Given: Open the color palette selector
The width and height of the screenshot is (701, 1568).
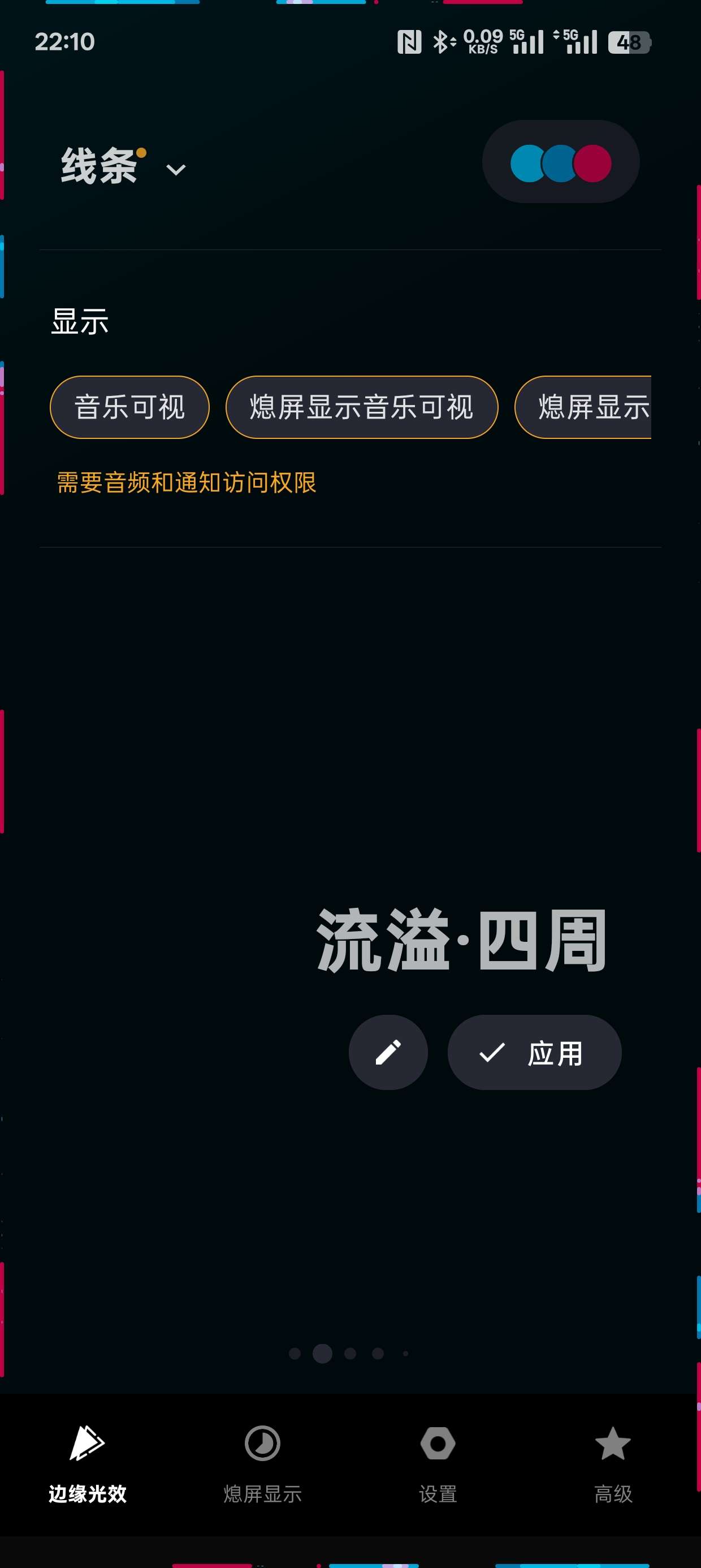Looking at the screenshot, I should (560, 162).
